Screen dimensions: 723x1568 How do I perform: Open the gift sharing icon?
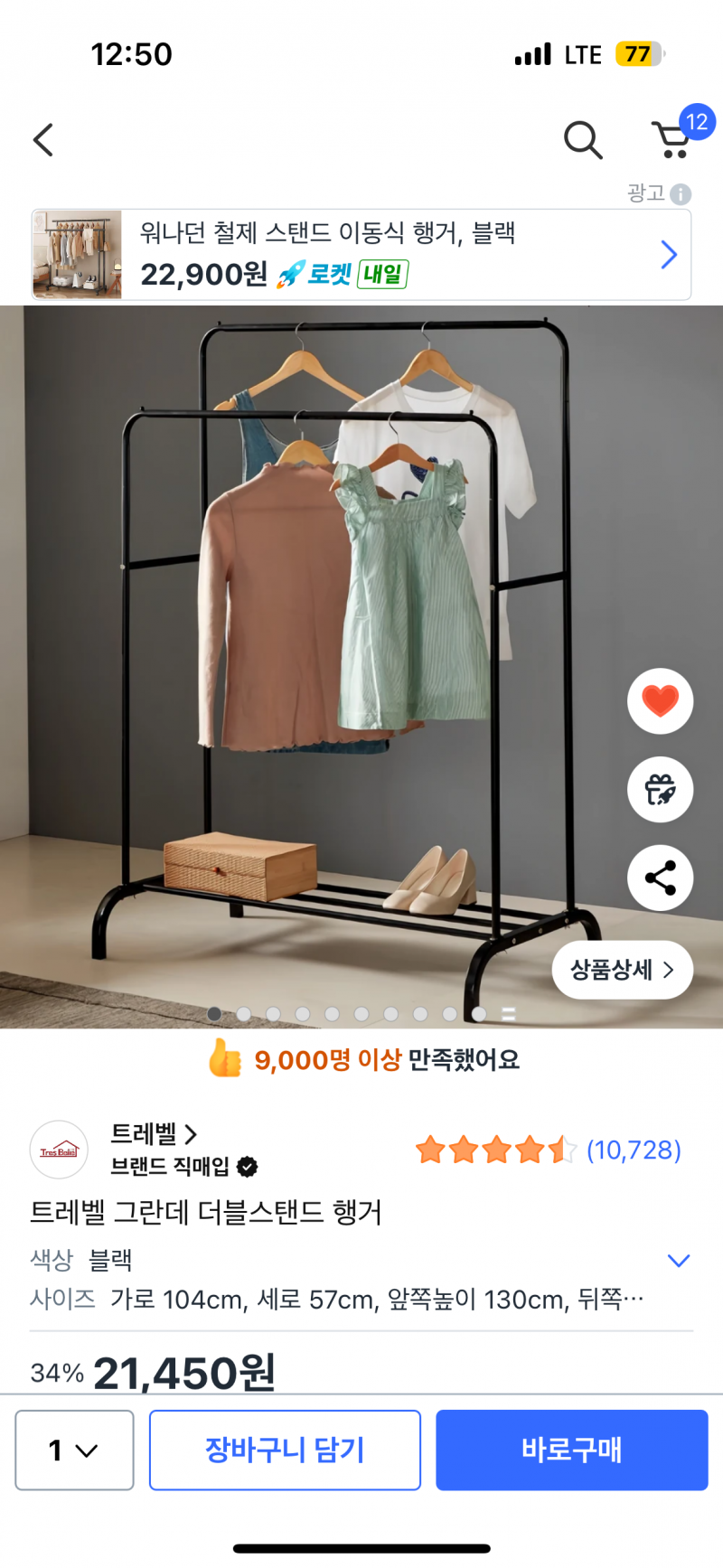click(x=660, y=789)
